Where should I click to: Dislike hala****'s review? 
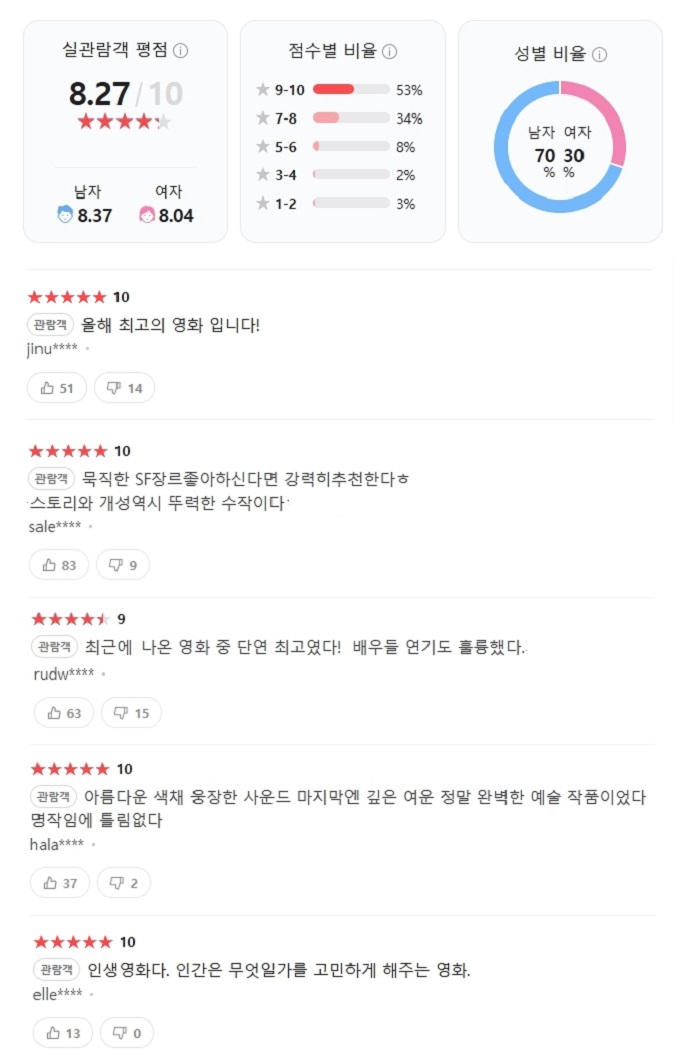point(125,883)
